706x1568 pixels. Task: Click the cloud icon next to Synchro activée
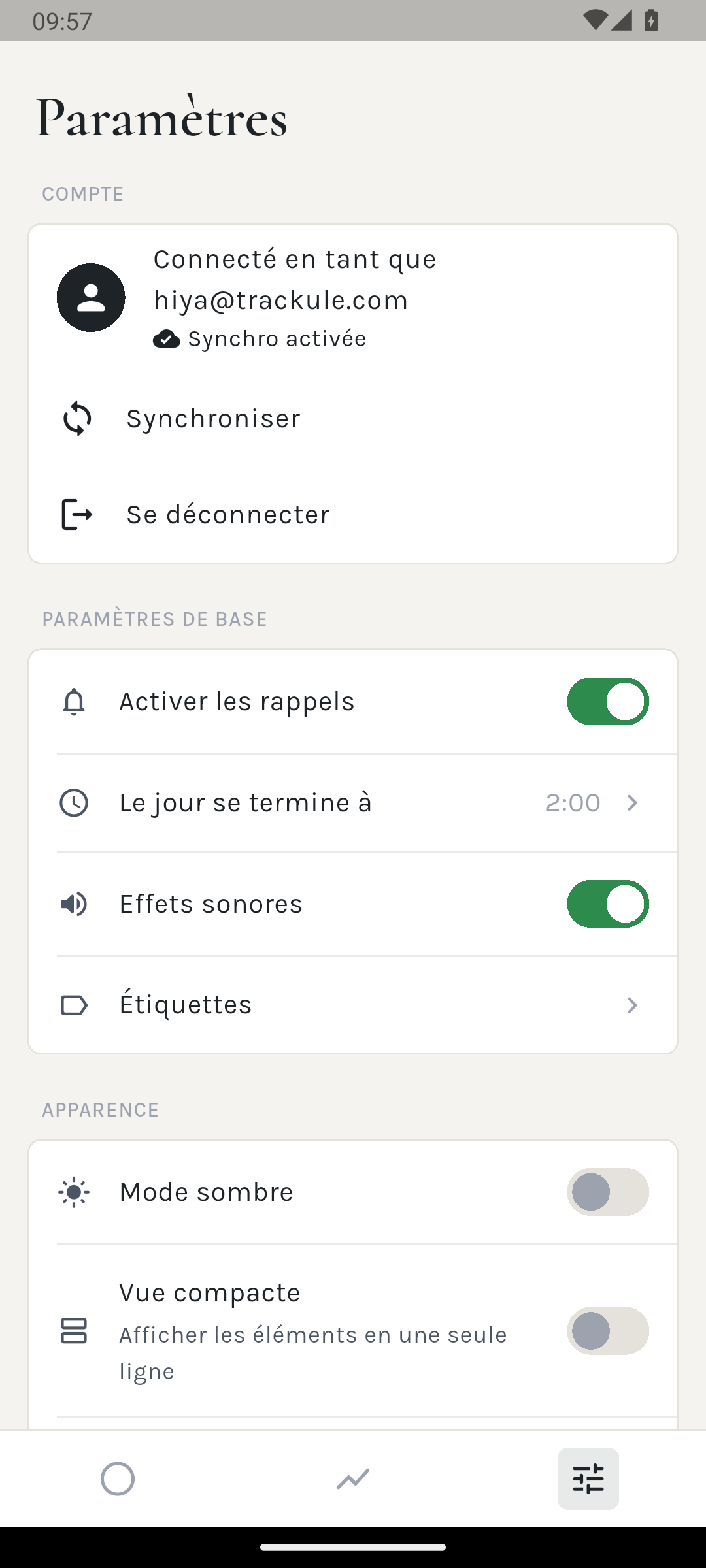(x=167, y=338)
